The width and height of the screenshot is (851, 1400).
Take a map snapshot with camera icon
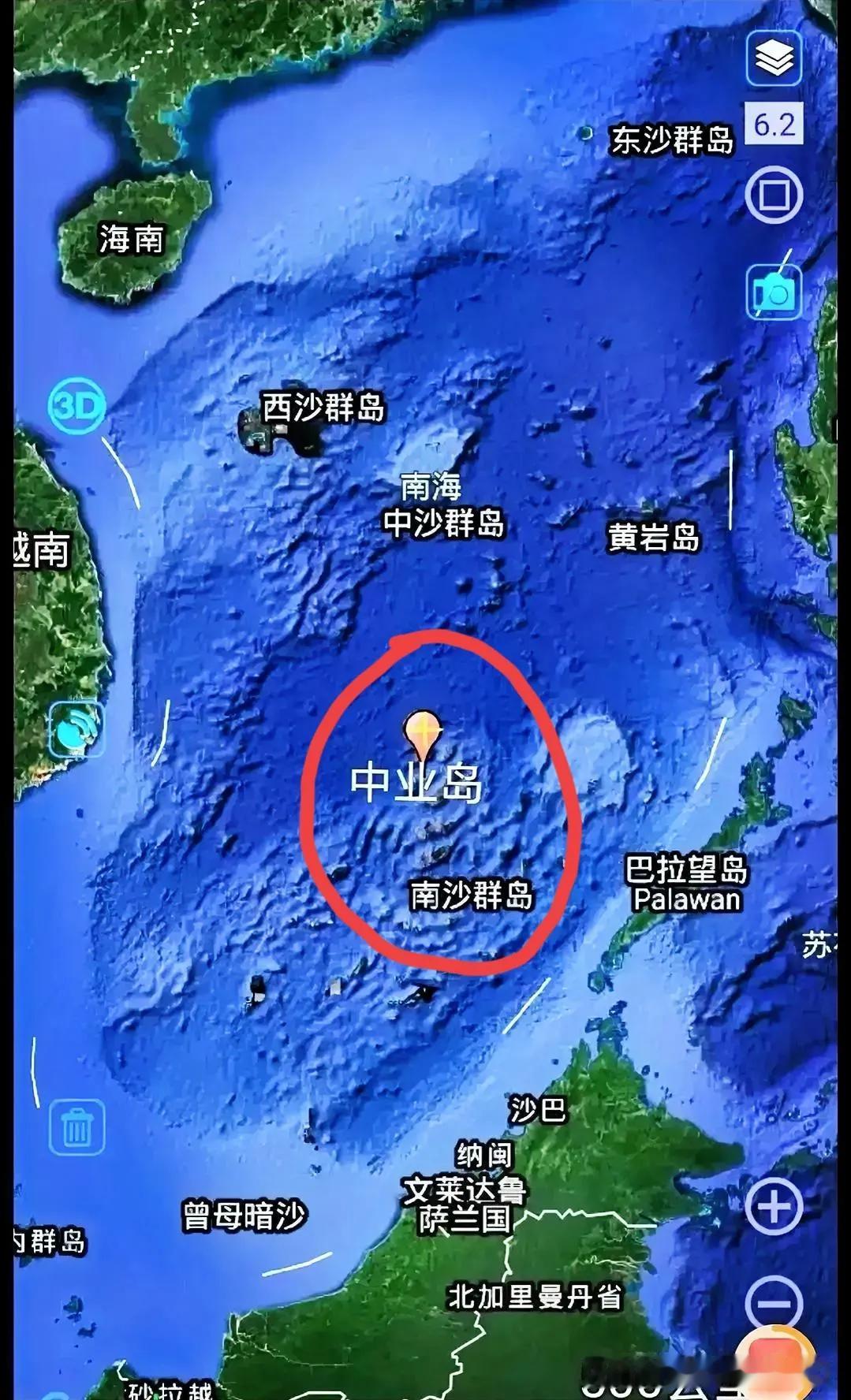point(774,292)
